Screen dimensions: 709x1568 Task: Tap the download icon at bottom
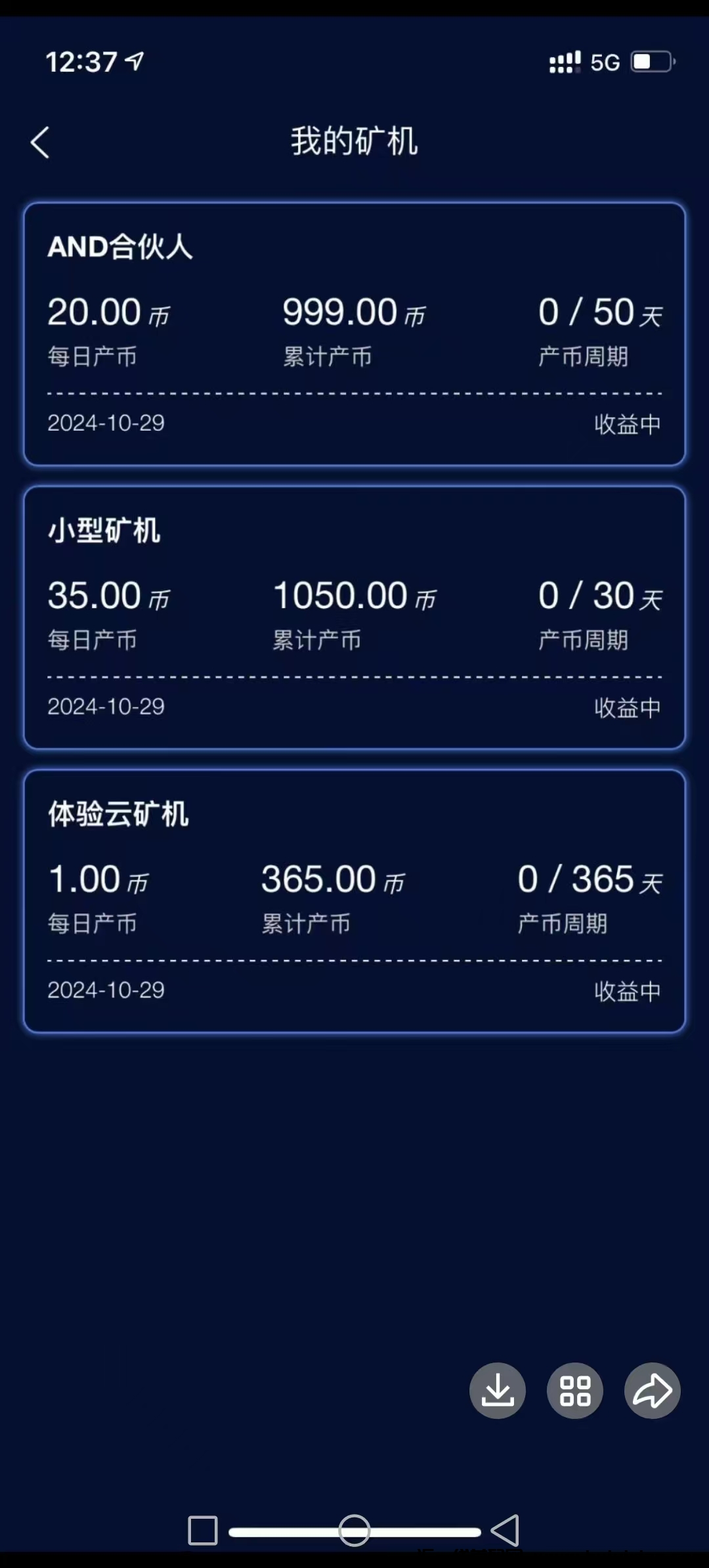[x=497, y=1390]
